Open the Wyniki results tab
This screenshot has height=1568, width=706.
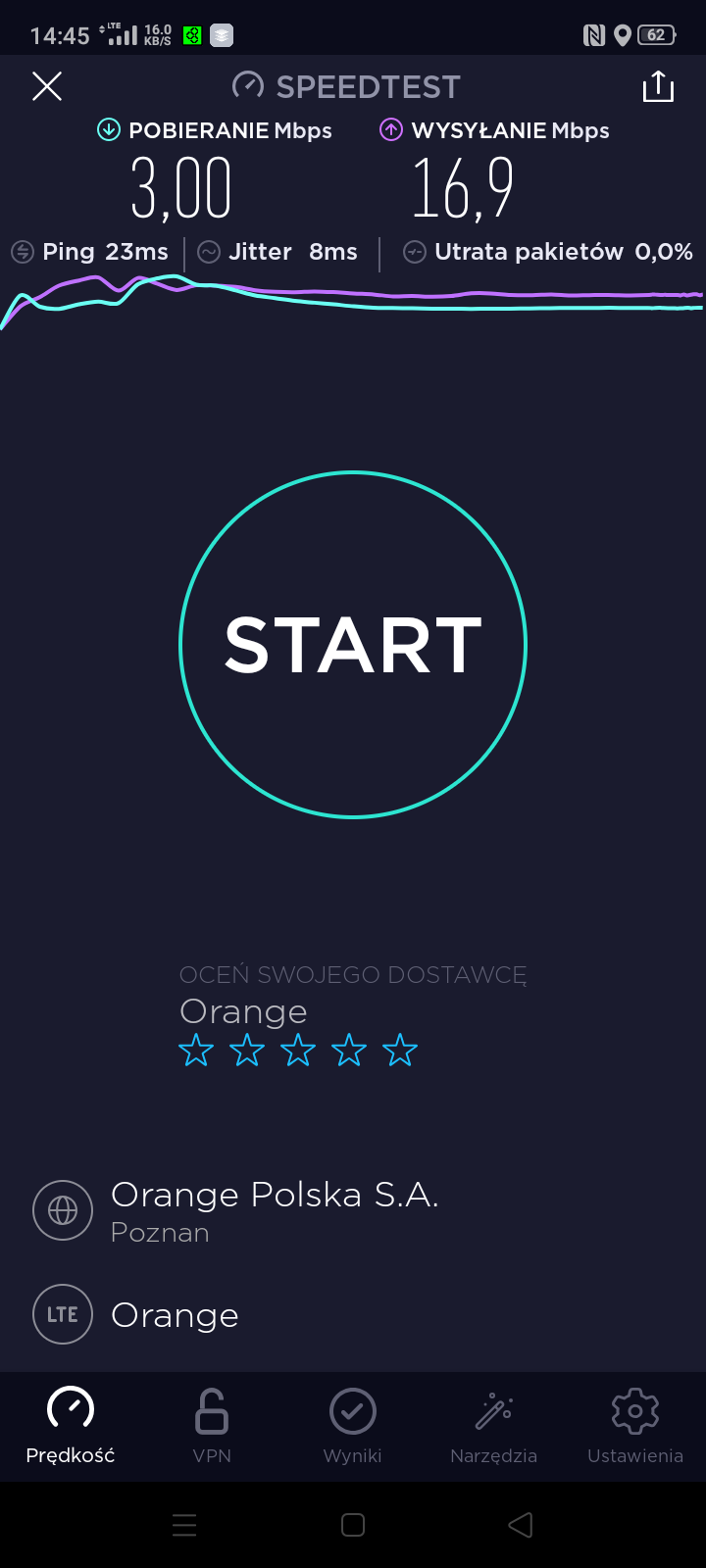point(352,1426)
